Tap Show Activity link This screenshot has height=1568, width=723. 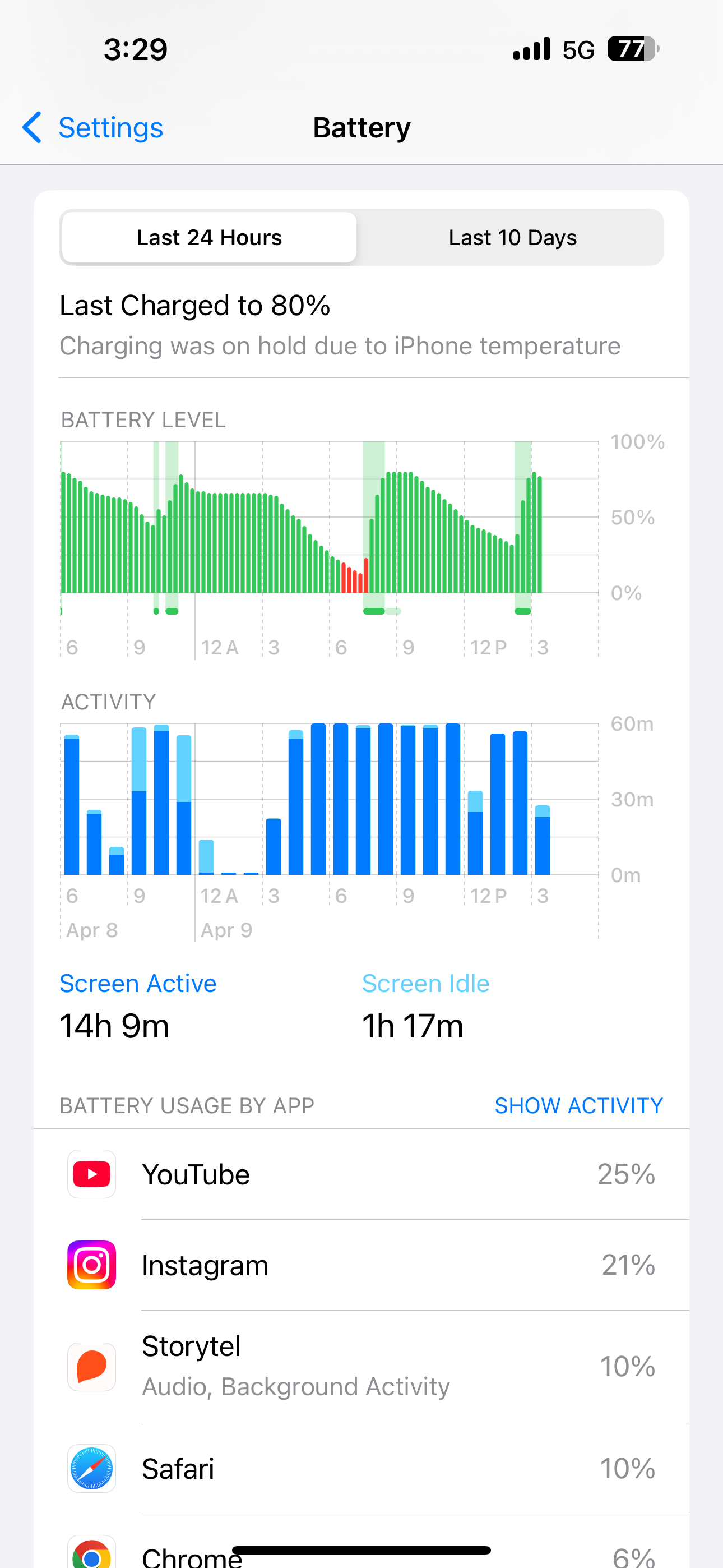click(578, 1105)
